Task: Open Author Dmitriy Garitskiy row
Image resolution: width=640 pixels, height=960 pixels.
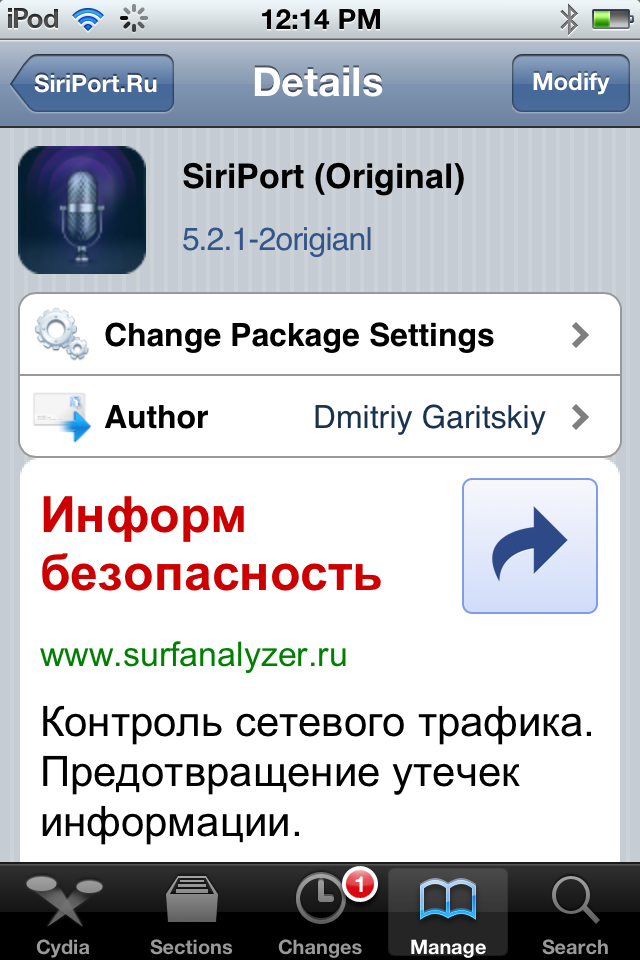Action: tap(320, 417)
